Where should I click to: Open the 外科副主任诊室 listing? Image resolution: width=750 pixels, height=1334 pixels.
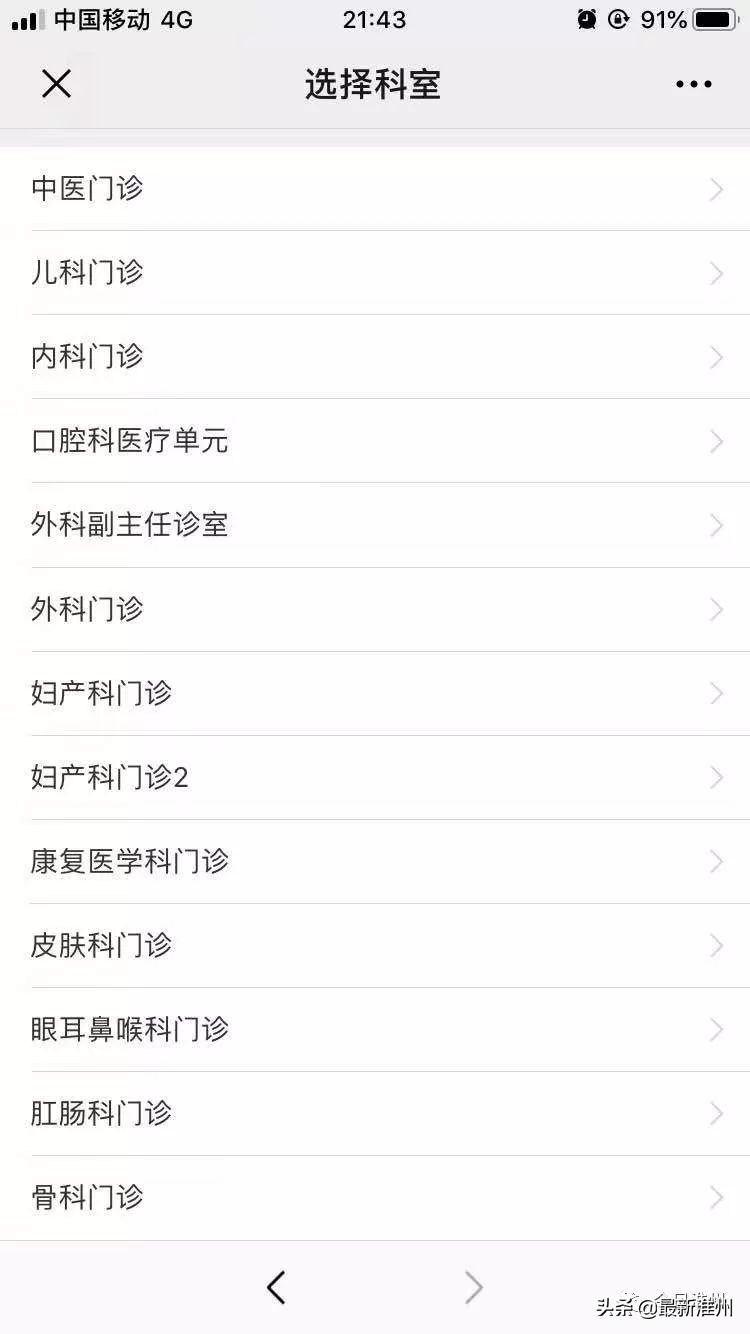(x=375, y=525)
